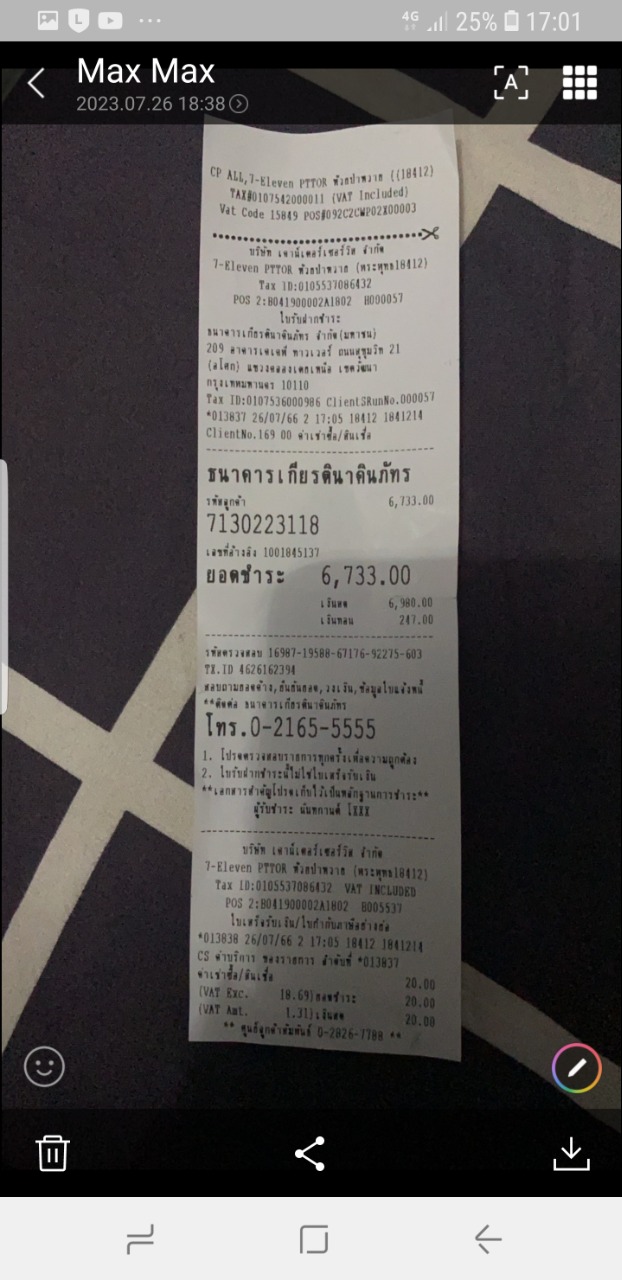Go back from the image viewer
This screenshot has width=622, height=1280.
tap(36, 84)
